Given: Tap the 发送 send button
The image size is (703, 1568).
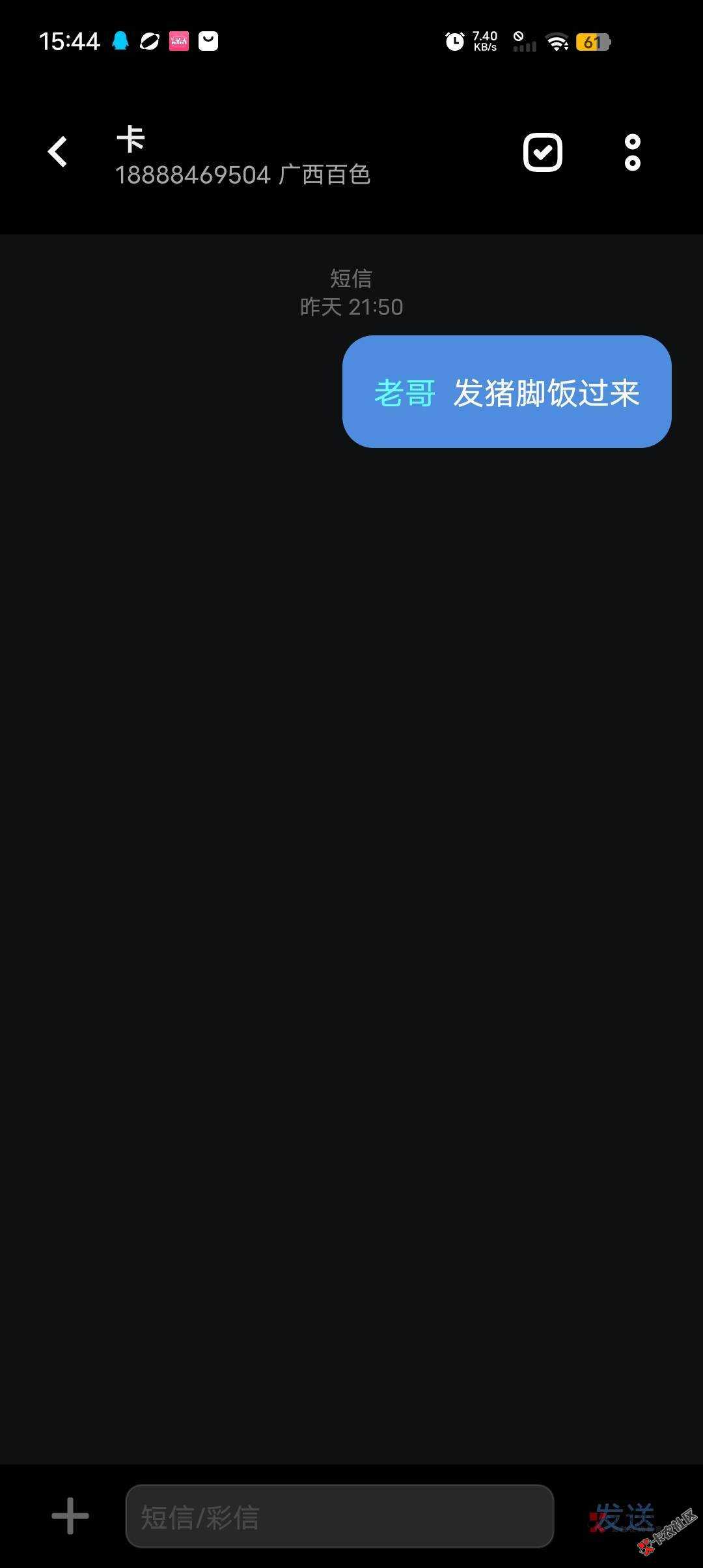Looking at the screenshot, I should pyautogui.click(x=624, y=1517).
